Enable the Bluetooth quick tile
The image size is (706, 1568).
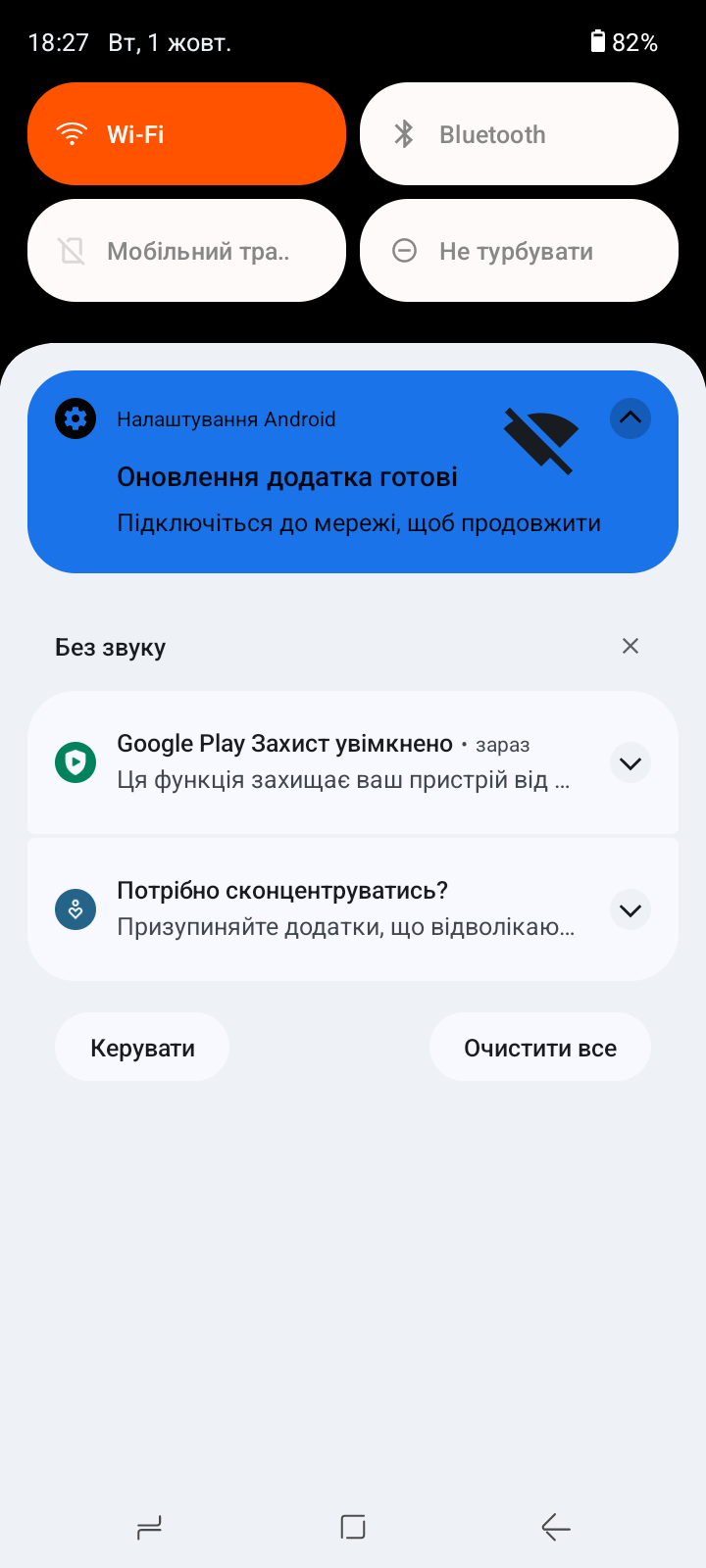tap(519, 134)
